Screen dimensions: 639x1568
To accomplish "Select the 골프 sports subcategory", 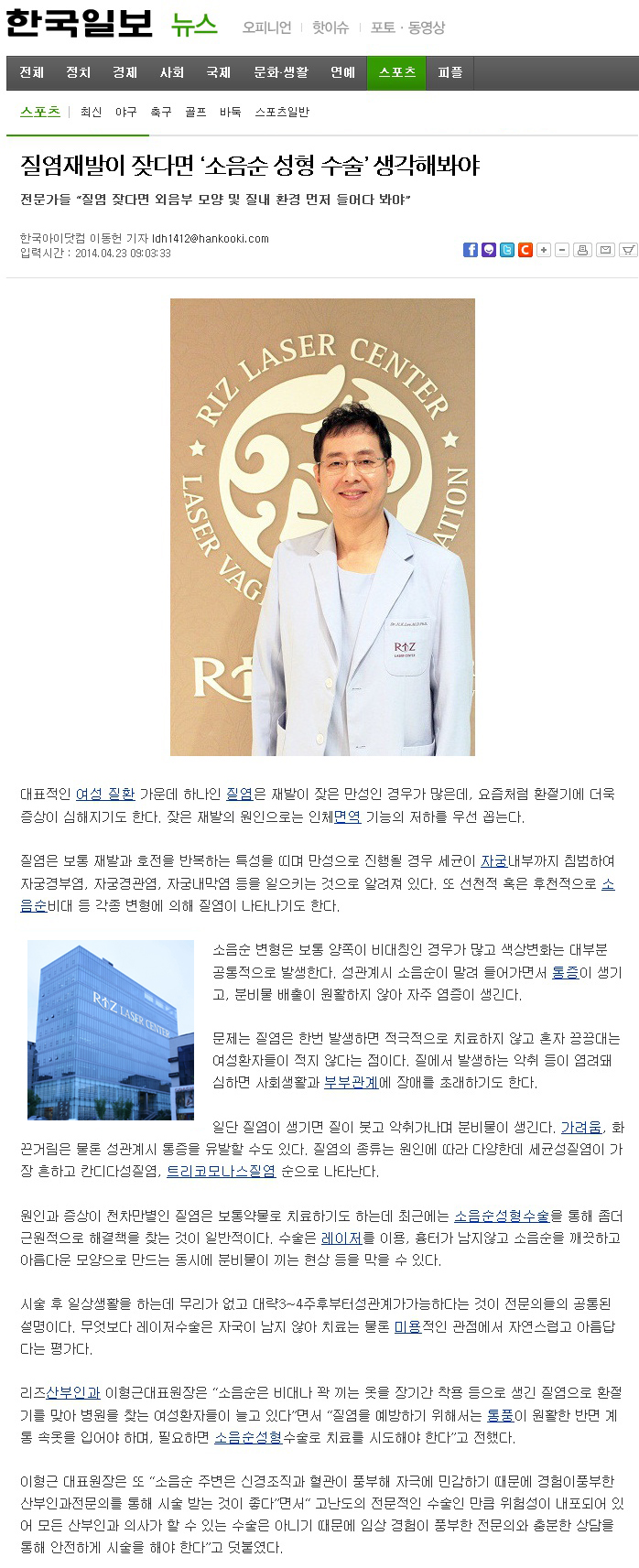I will coord(195,112).
